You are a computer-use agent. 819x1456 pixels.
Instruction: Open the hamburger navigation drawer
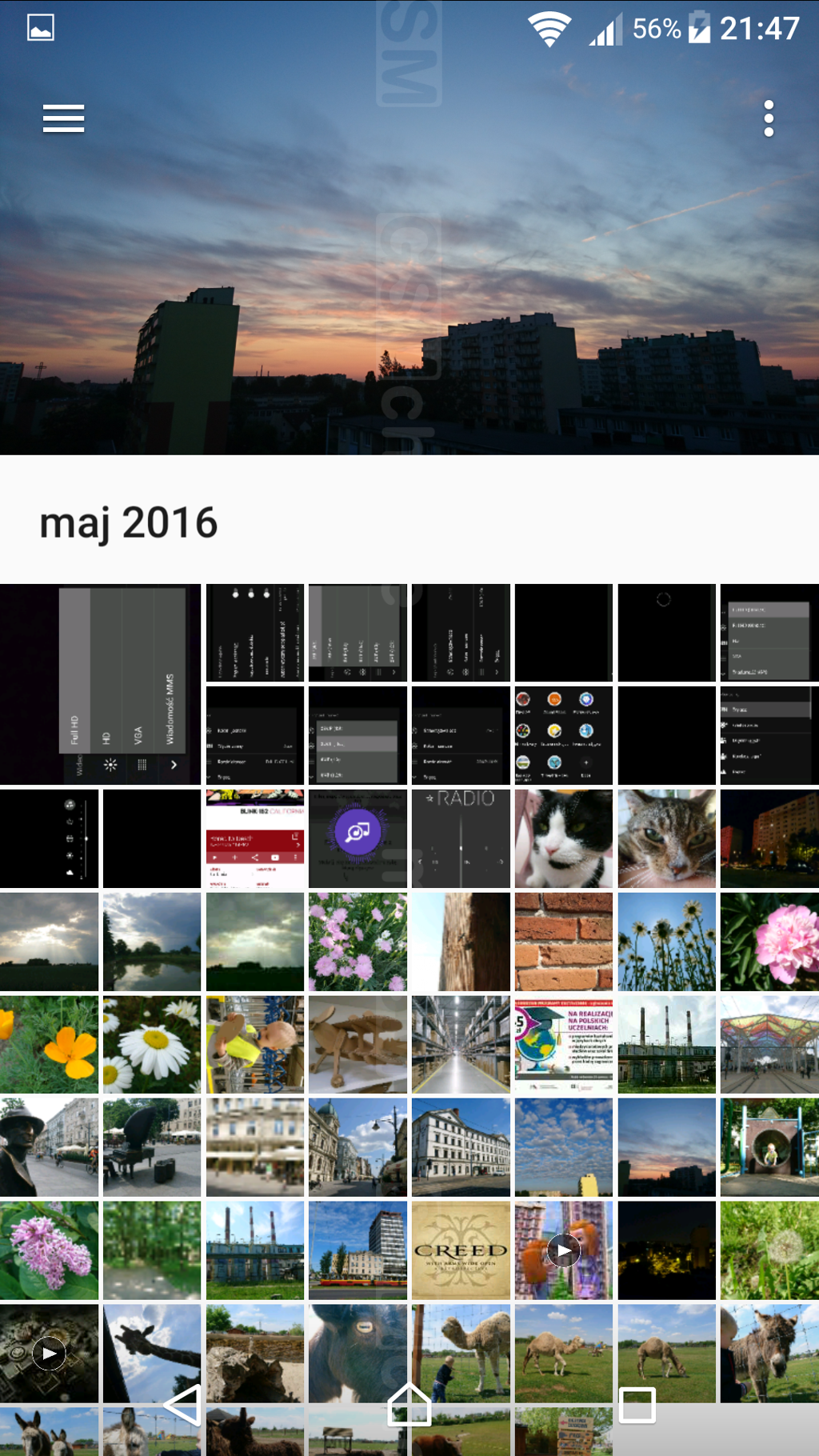pyautogui.click(x=63, y=118)
